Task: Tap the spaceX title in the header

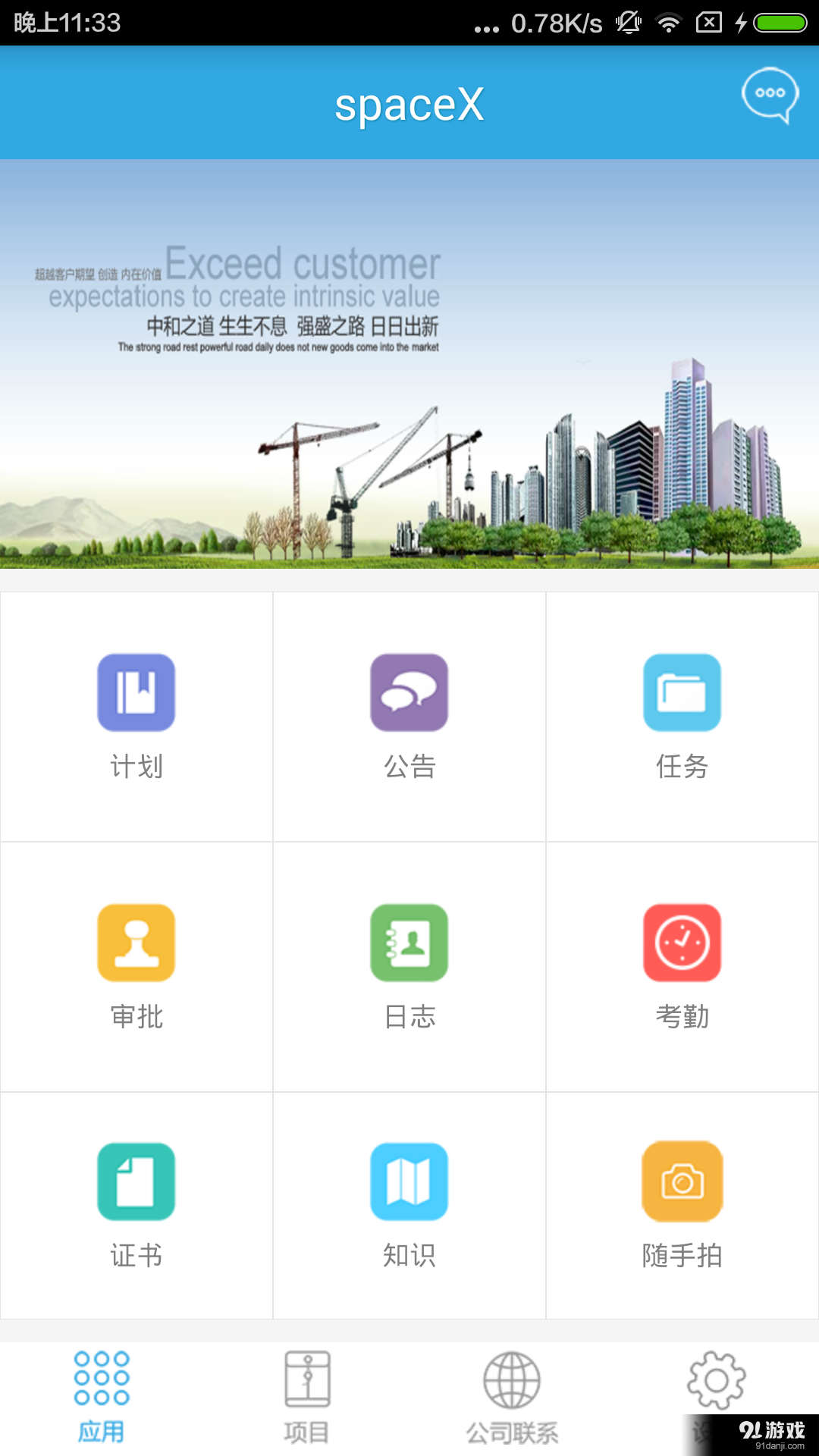Action: pyautogui.click(x=409, y=104)
